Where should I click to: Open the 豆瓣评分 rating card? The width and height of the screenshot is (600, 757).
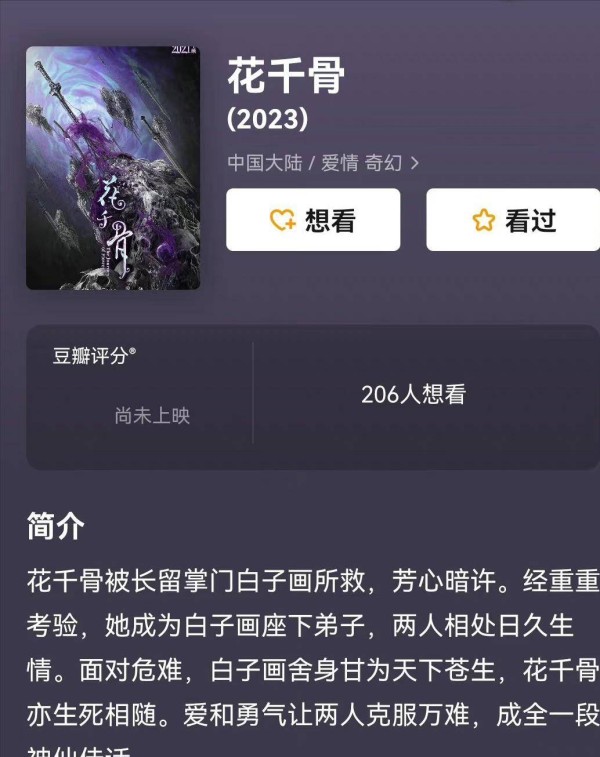(x=140, y=395)
